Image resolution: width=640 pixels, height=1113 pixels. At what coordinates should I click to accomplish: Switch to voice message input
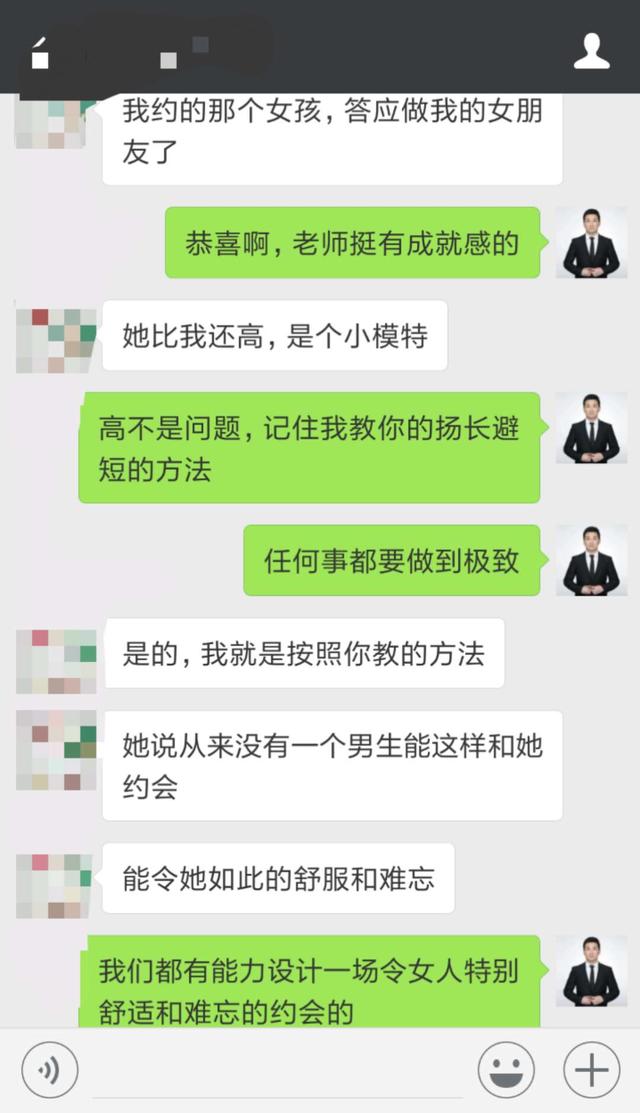tap(50, 1070)
